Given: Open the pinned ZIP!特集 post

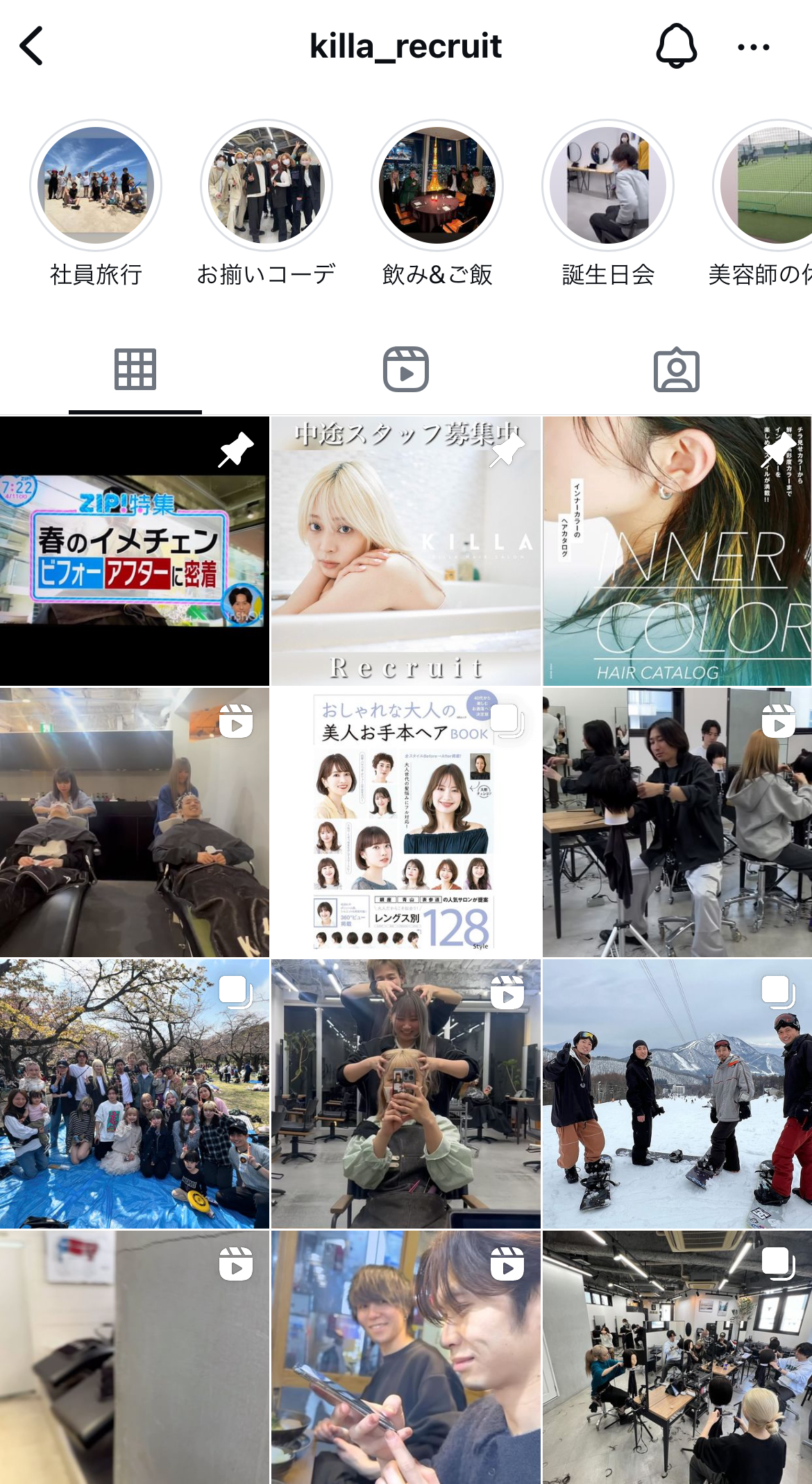Looking at the screenshot, I should pos(134,551).
